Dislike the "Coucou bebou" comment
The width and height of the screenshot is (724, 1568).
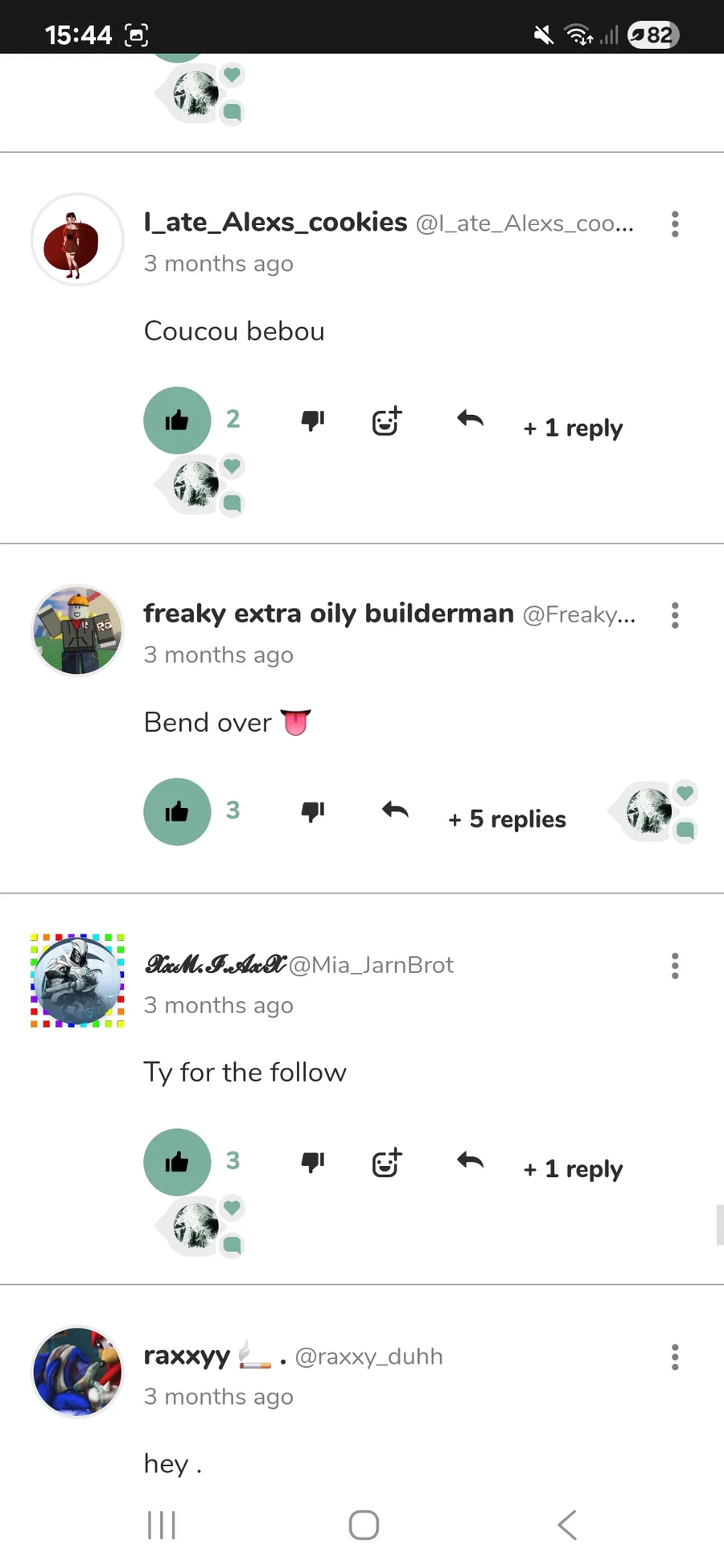(x=312, y=420)
